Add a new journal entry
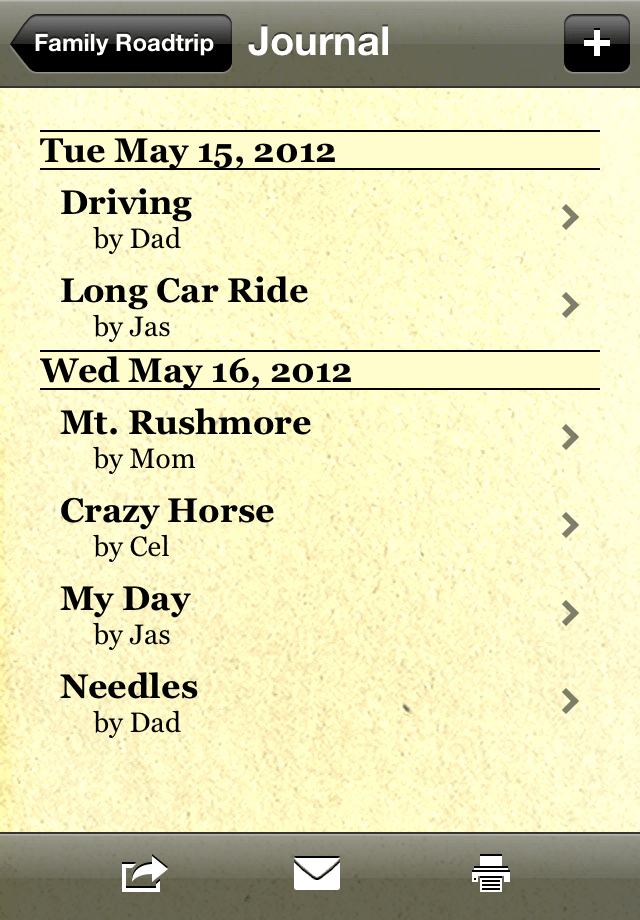The image size is (640, 920). (x=596, y=44)
